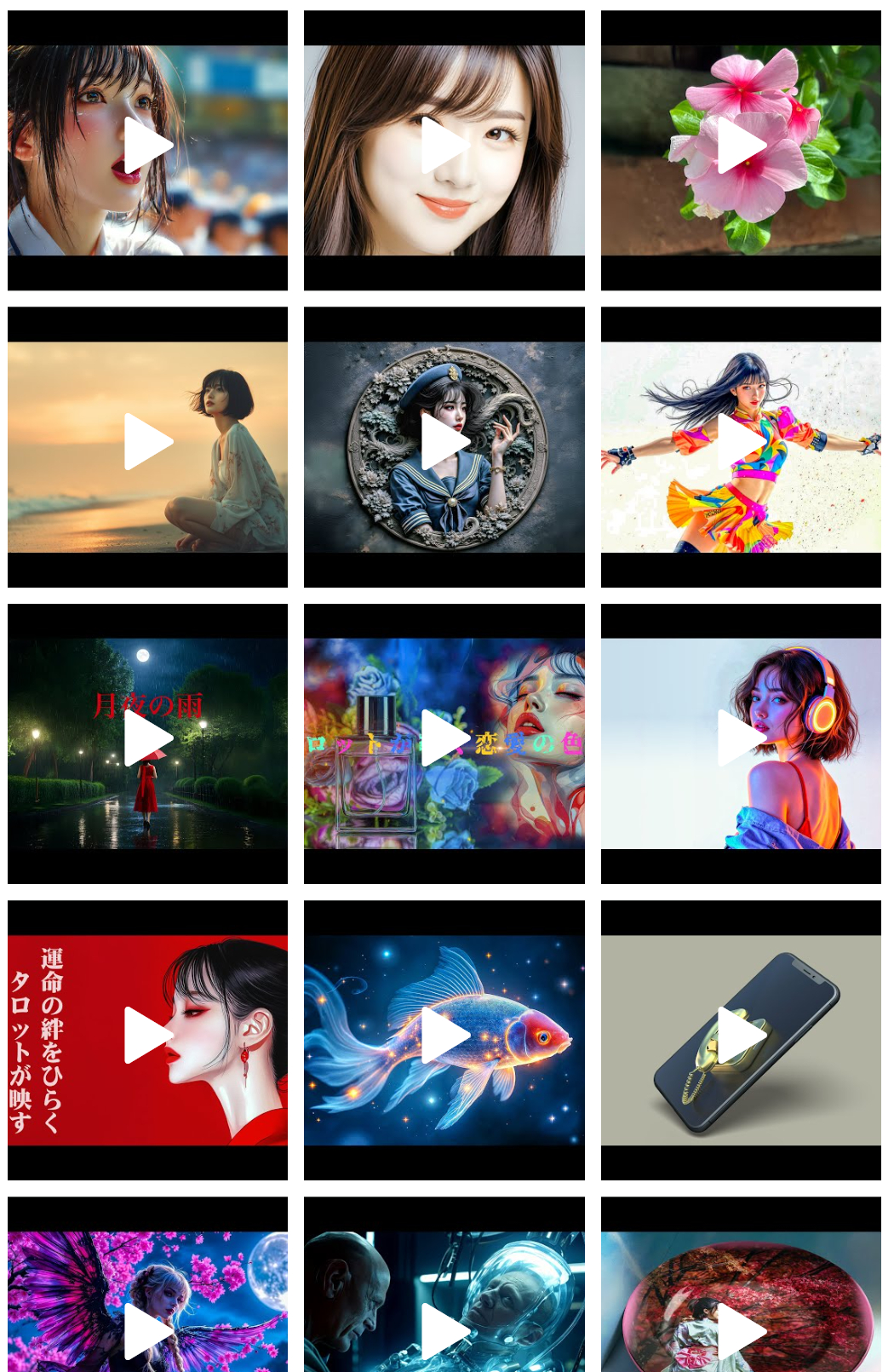
Task: Play the glowing goldfish video
Action: tap(444, 1036)
